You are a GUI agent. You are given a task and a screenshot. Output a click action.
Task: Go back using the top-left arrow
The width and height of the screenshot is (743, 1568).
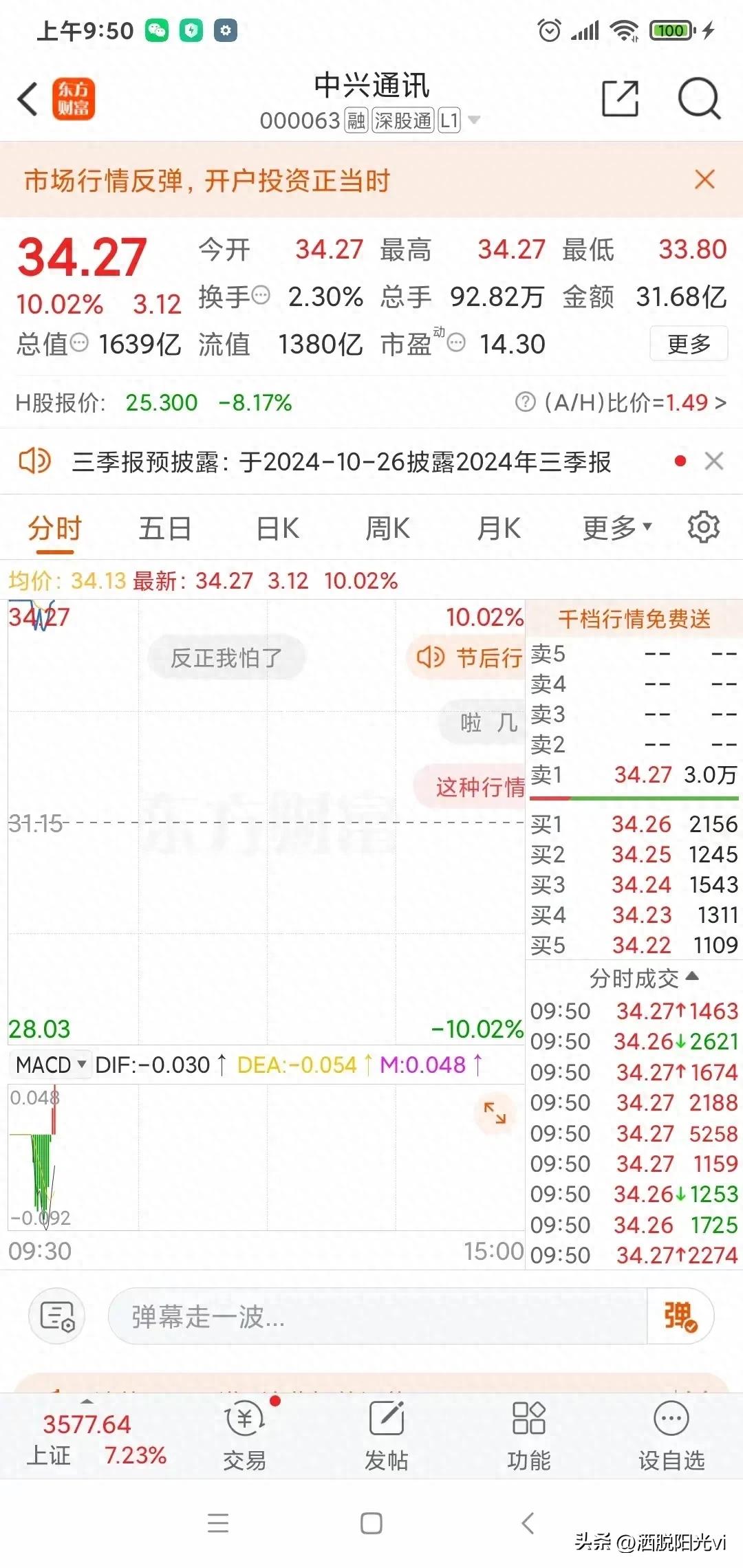[x=28, y=100]
